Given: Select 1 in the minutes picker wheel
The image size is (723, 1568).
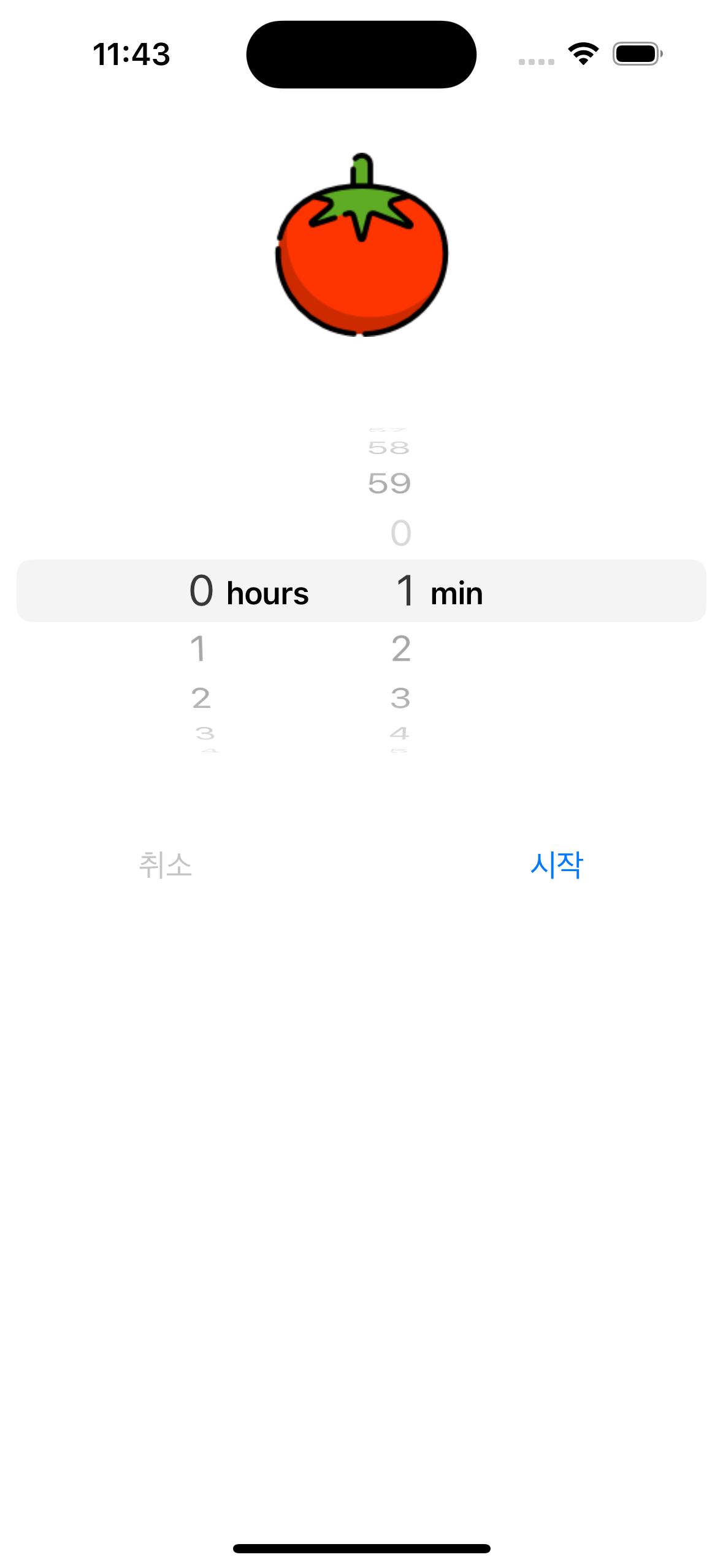Looking at the screenshot, I should (405, 591).
